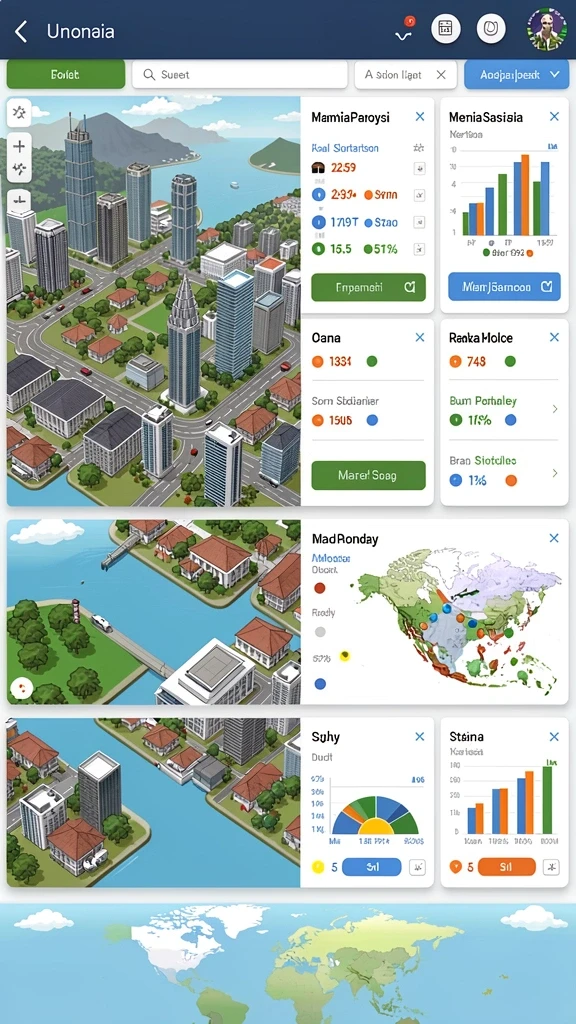Clear the A sdon ligat filter chip

(x=441, y=74)
